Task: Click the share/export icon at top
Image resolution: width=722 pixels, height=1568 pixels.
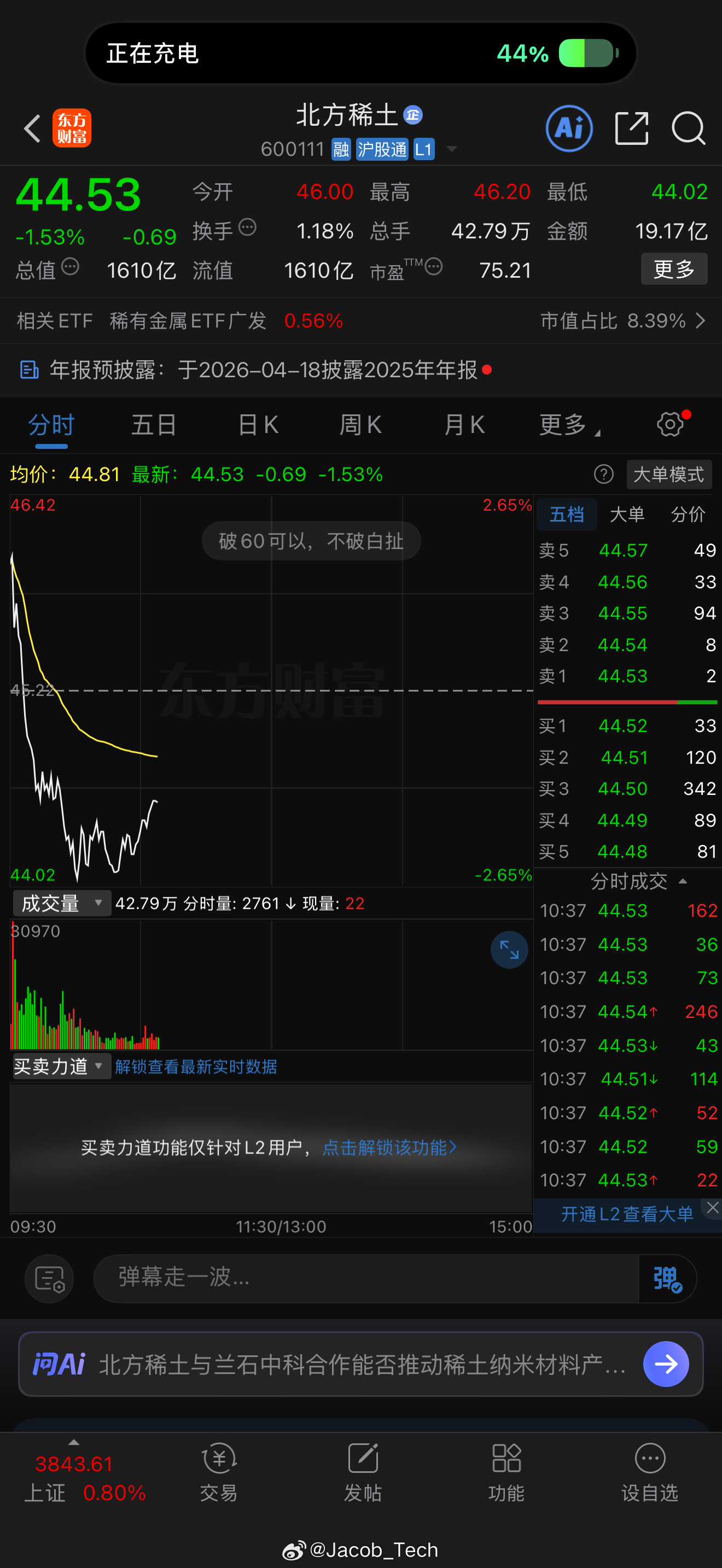Action: (x=631, y=129)
